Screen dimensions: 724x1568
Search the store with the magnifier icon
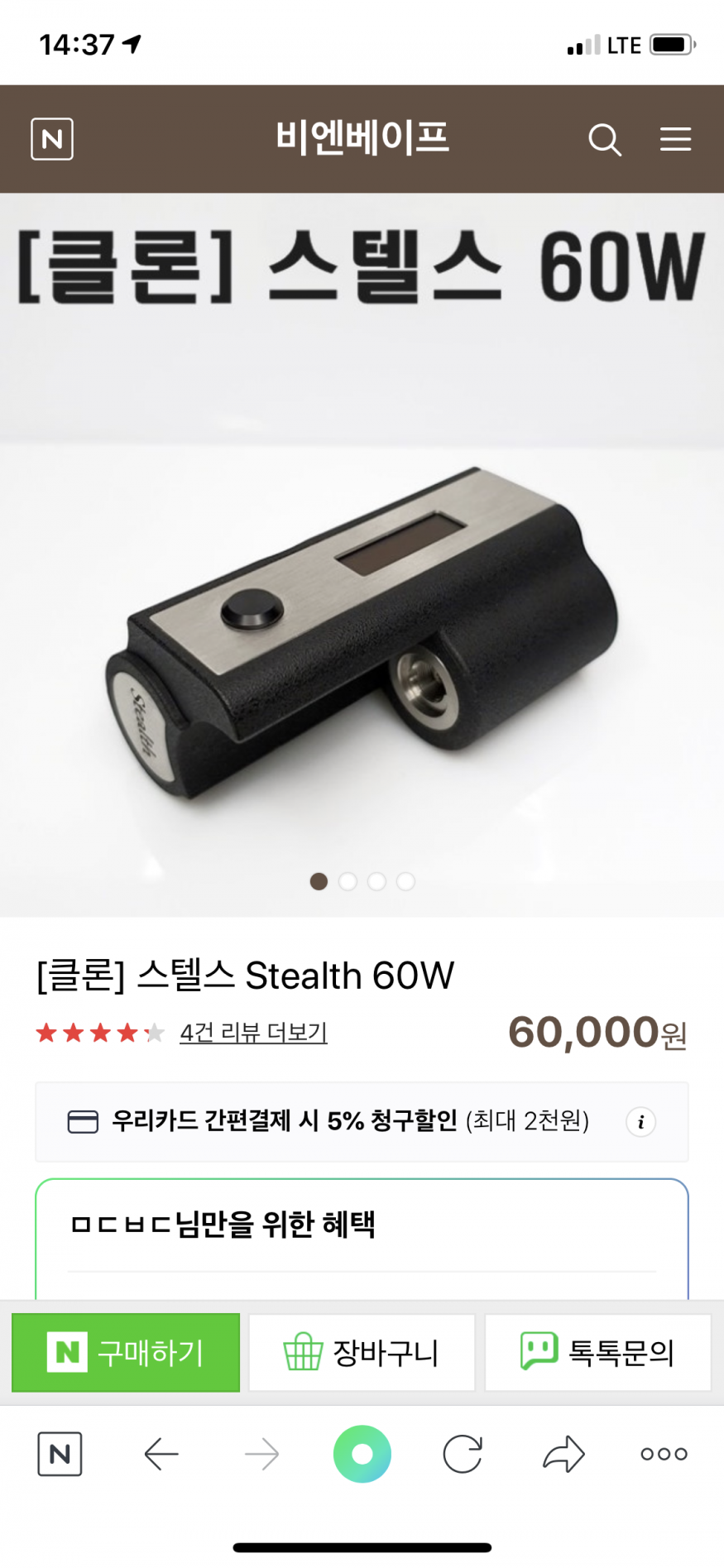tap(605, 140)
